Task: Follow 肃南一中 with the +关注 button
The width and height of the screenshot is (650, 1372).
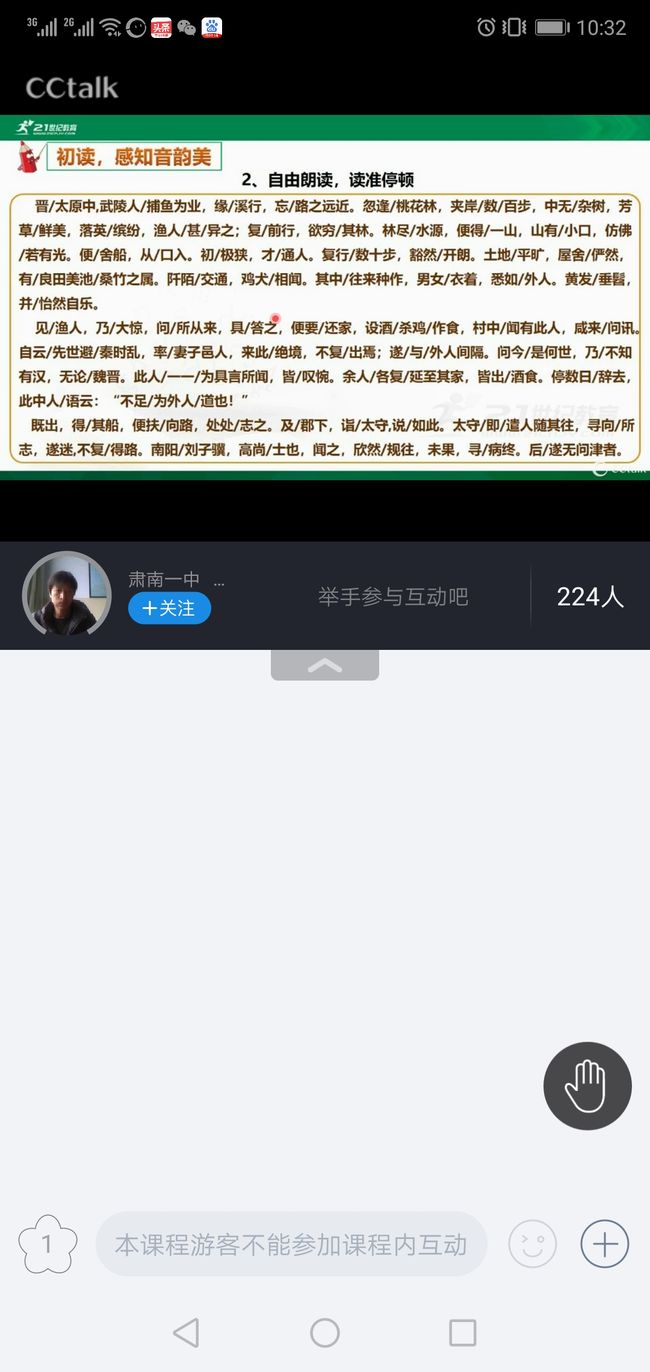Action: click(169, 608)
